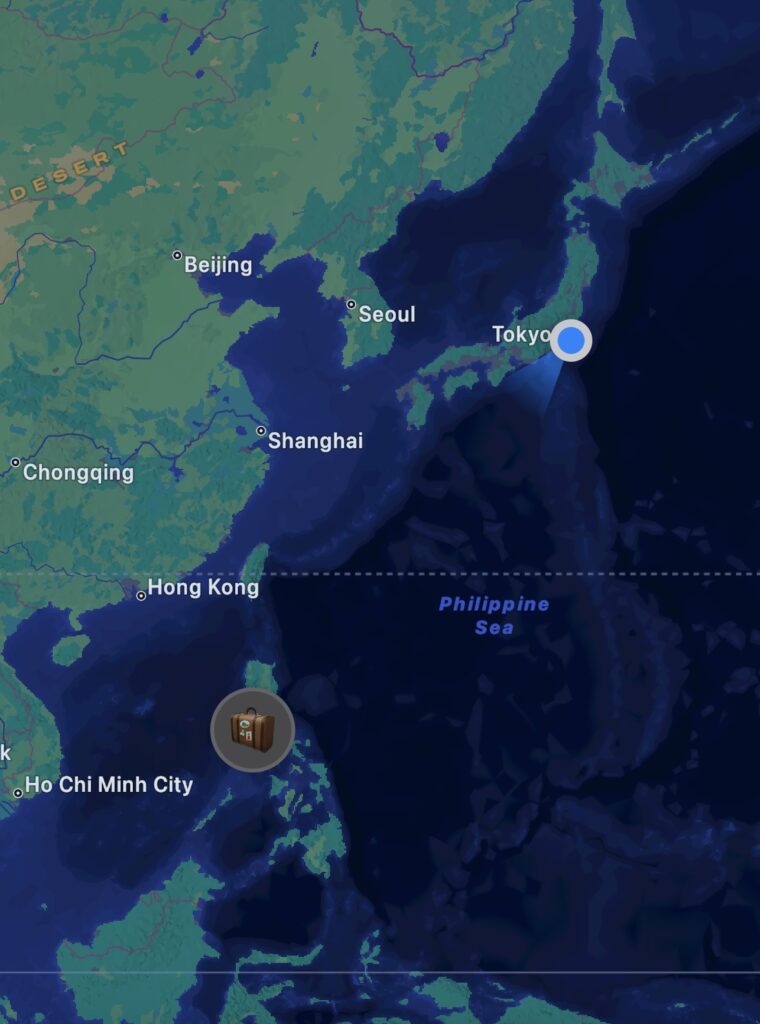This screenshot has width=760, height=1024.
Task: Tap the blue current location dot
Action: 571,341
